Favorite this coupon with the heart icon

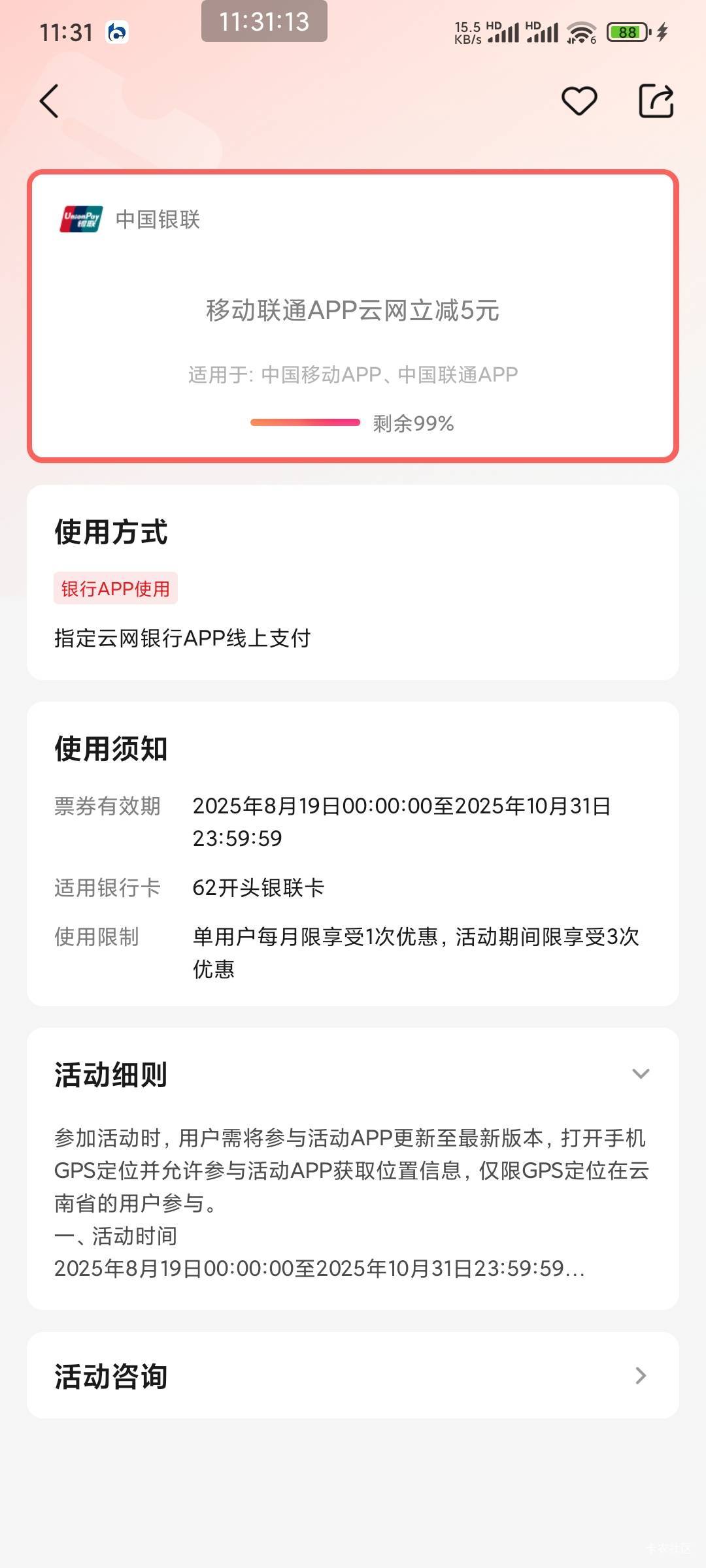[579, 101]
